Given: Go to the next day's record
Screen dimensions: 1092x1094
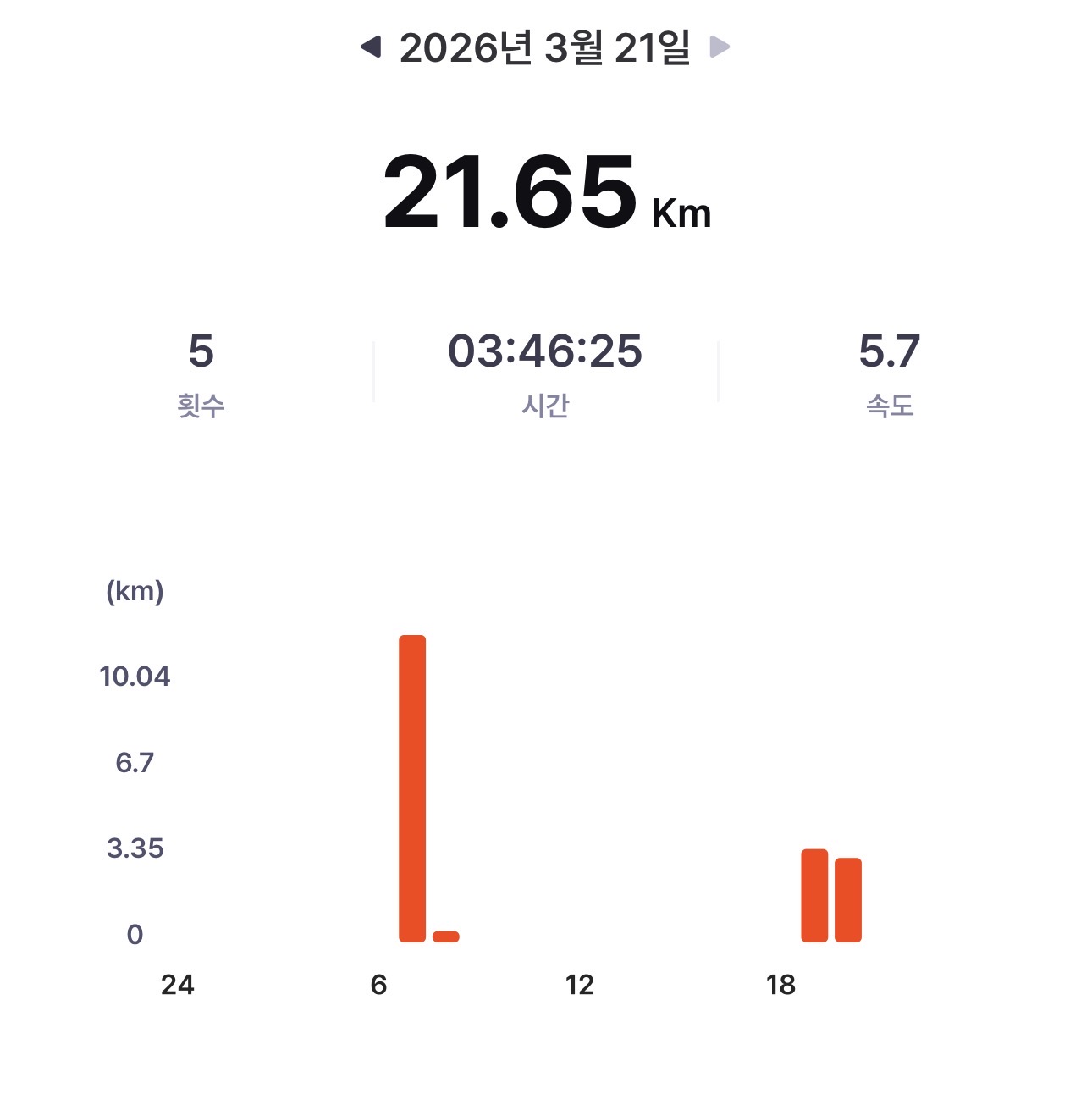Looking at the screenshot, I should (x=719, y=47).
